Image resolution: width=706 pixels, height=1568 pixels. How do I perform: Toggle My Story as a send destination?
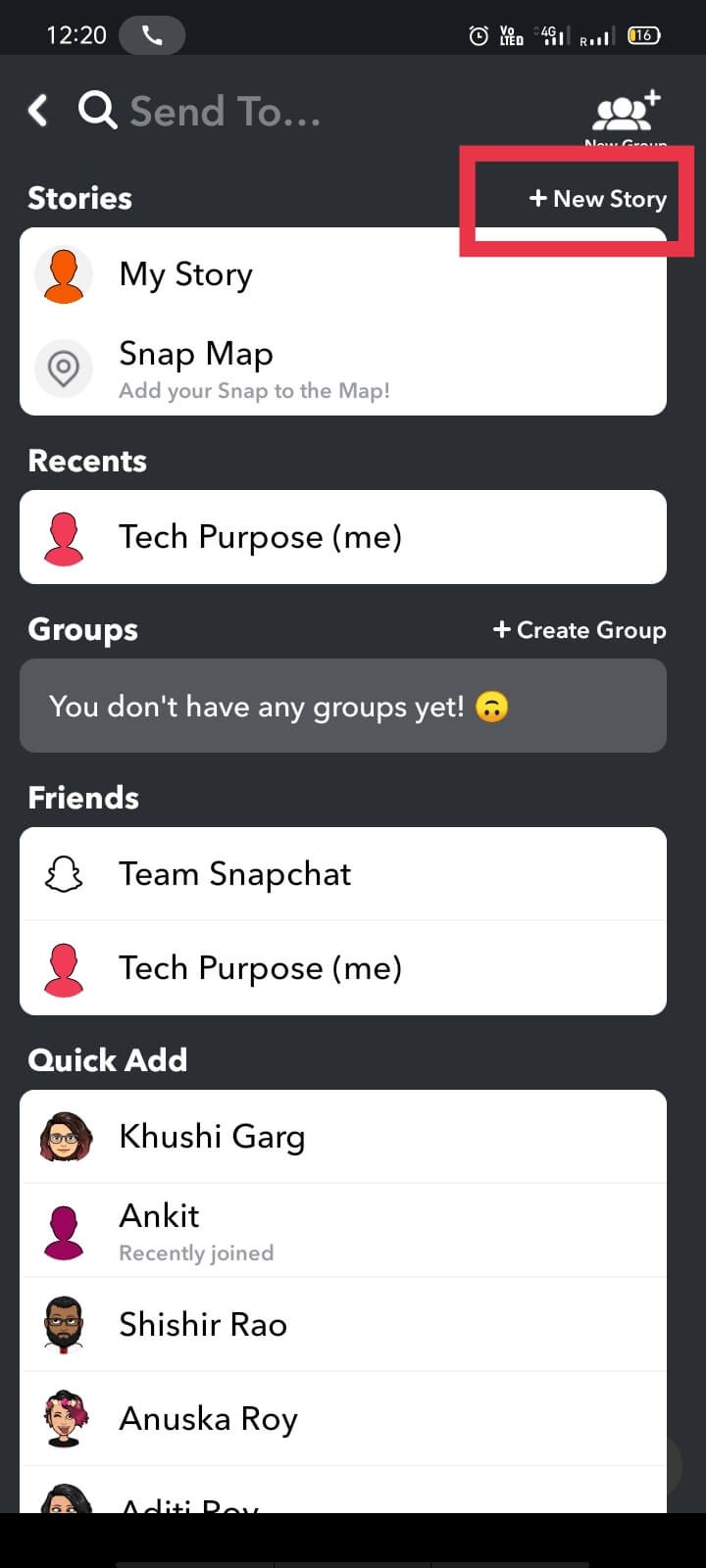pos(343,274)
